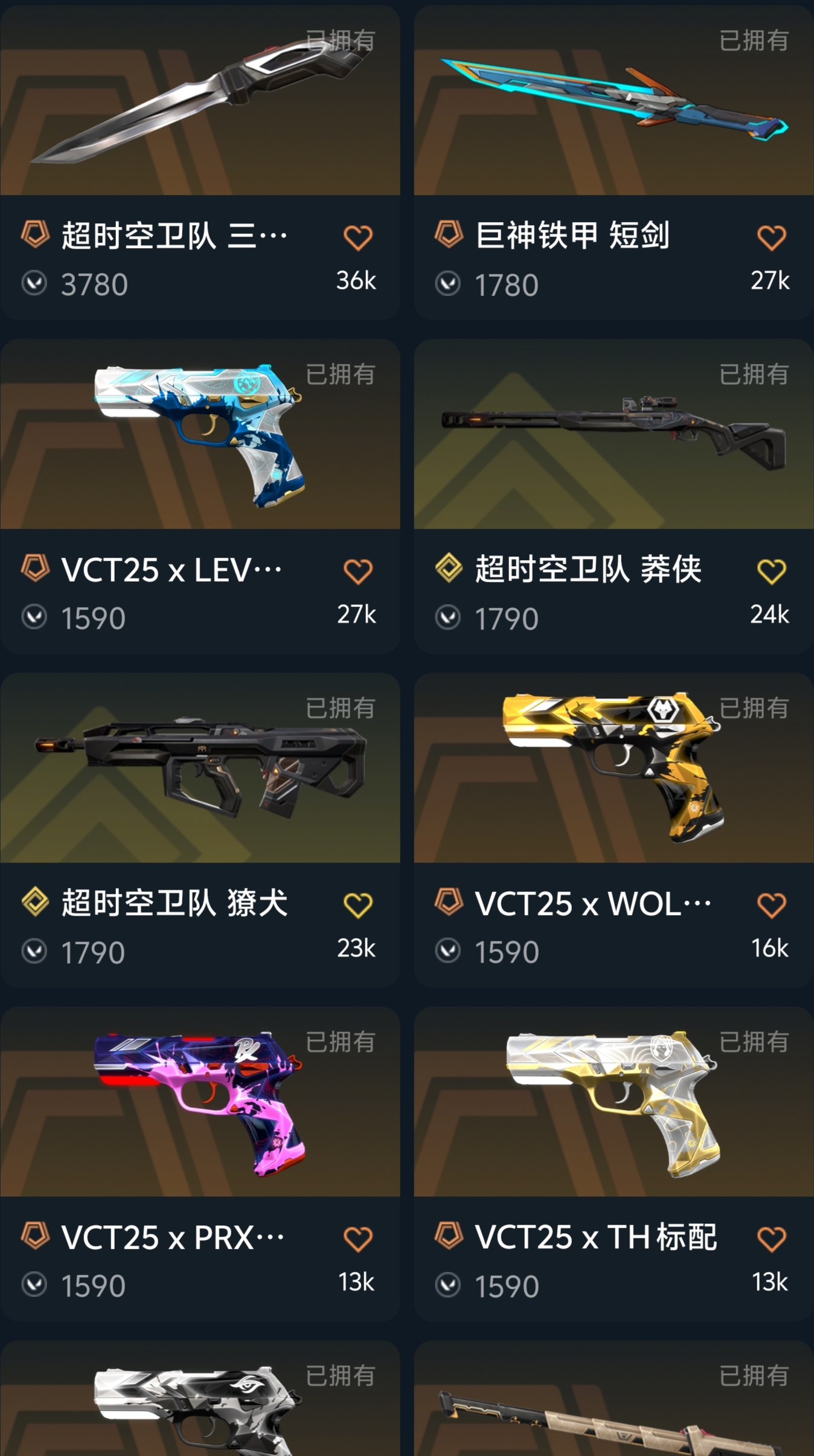Open the 巨神铁甲 短剑 skin card
Image resolution: width=814 pixels, height=1456 pixels.
[614, 162]
